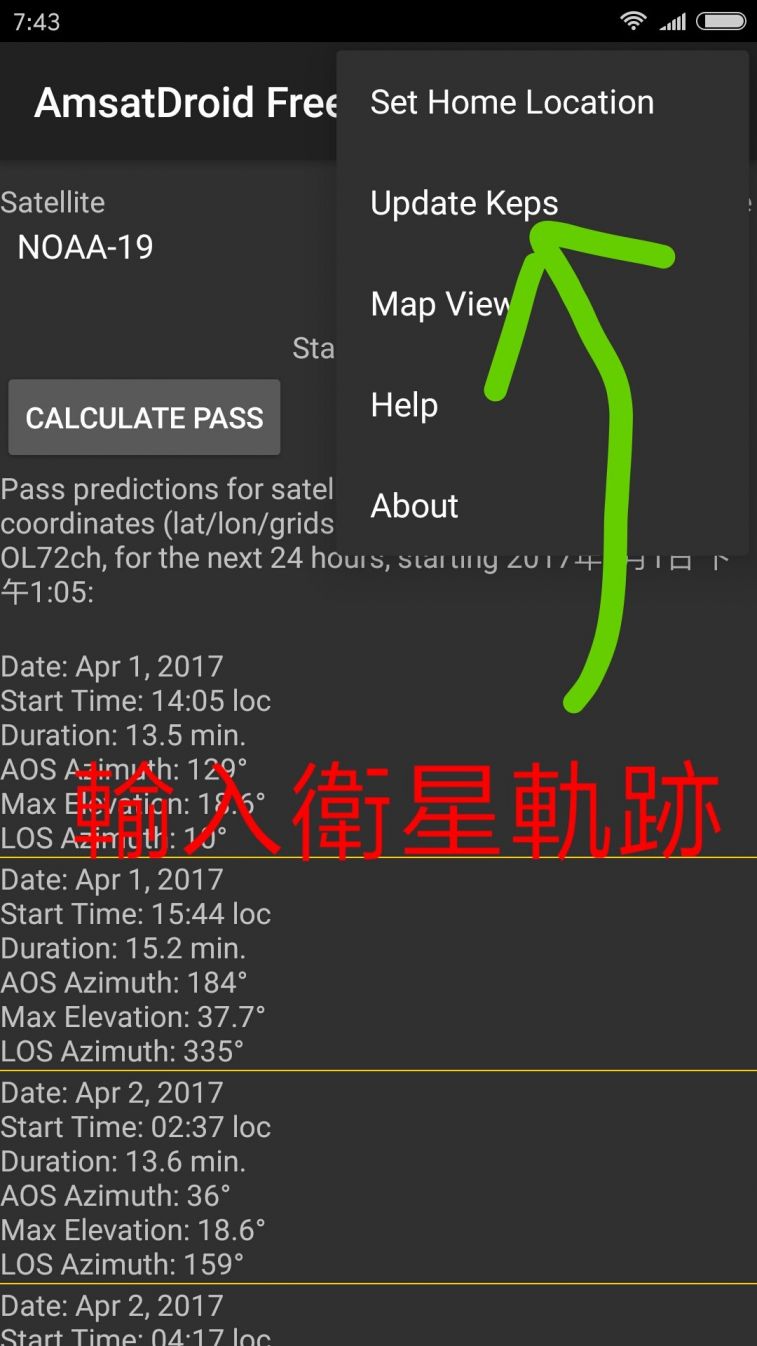
Task: Choose Update Keps menu option
Action: (x=464, y=203)
